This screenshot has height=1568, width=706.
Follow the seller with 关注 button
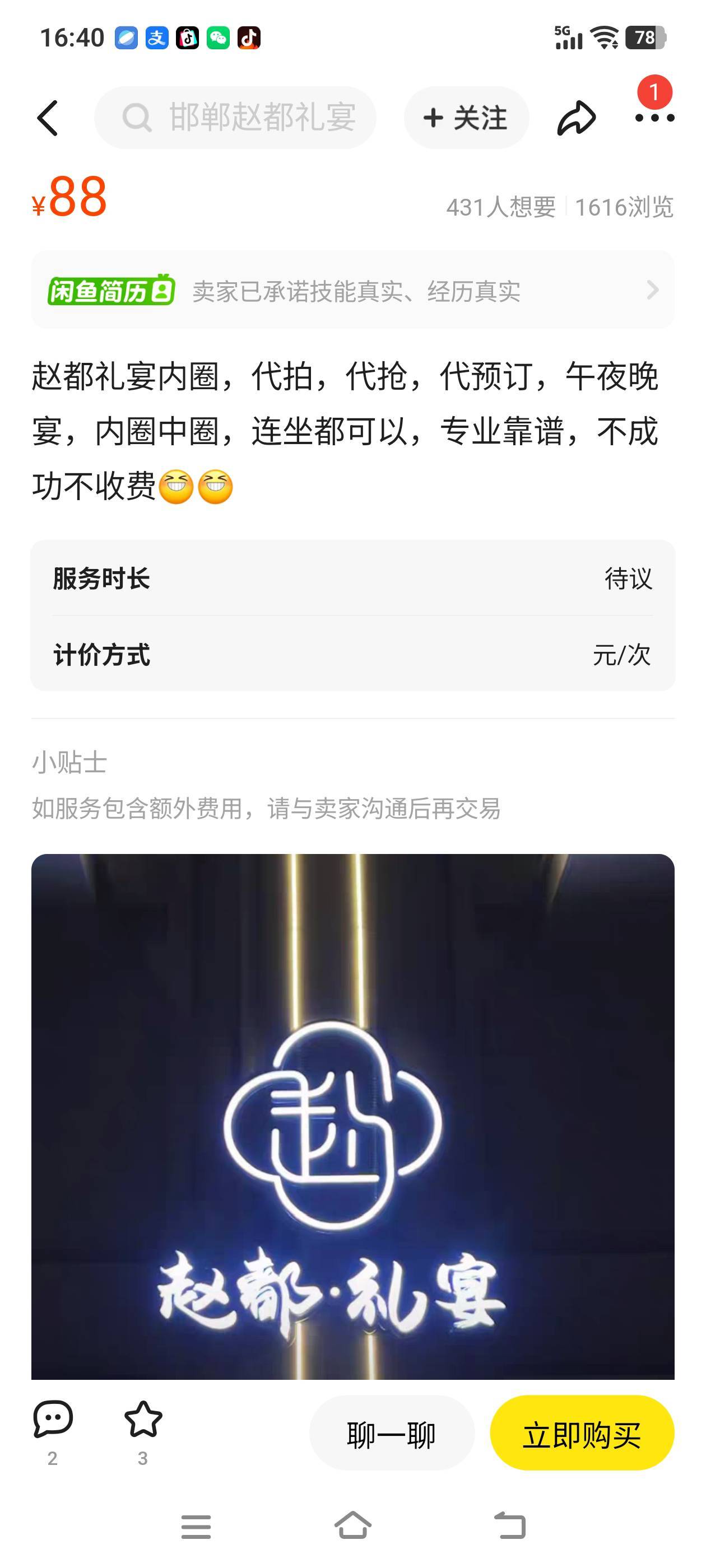[466, 118]
